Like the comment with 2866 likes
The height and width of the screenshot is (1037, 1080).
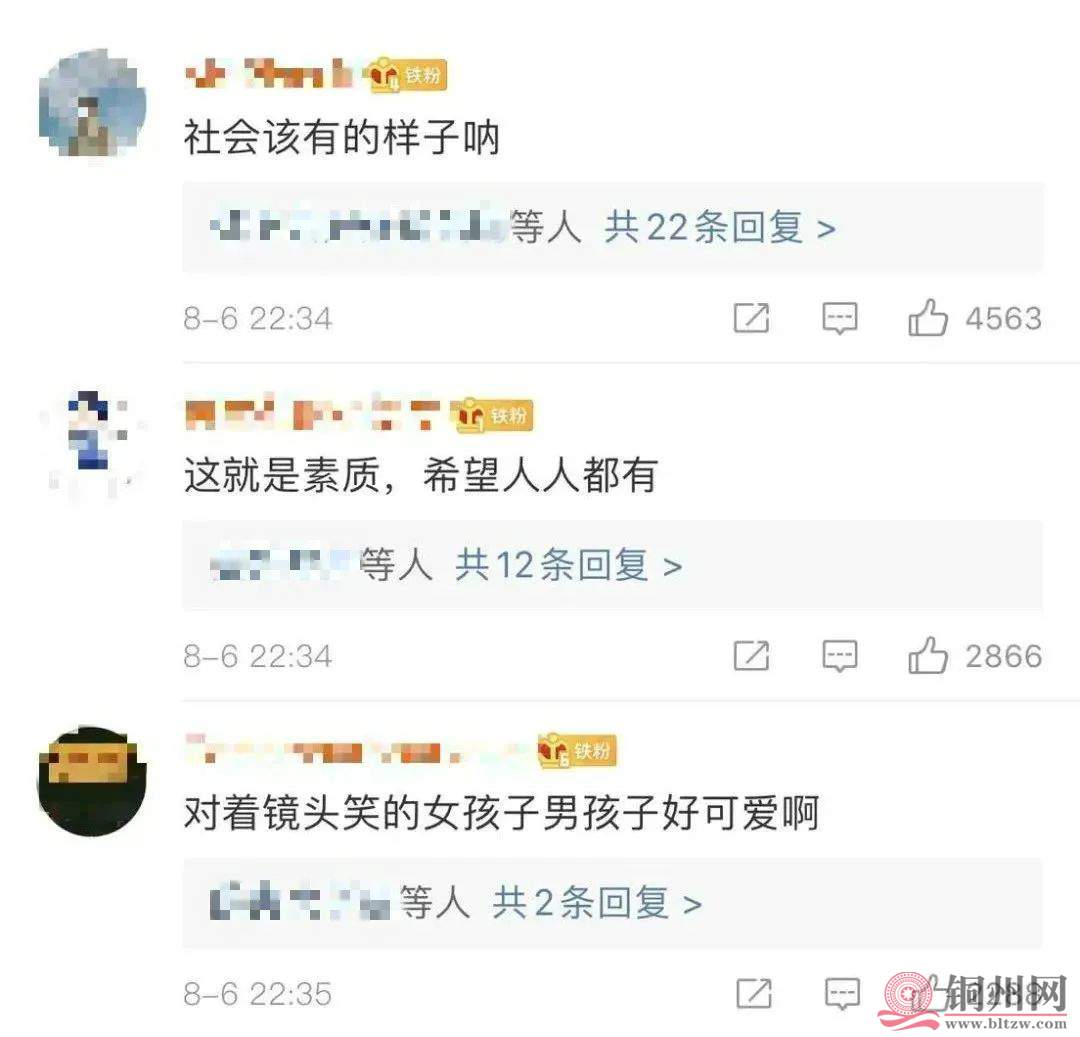coord(928,656)
